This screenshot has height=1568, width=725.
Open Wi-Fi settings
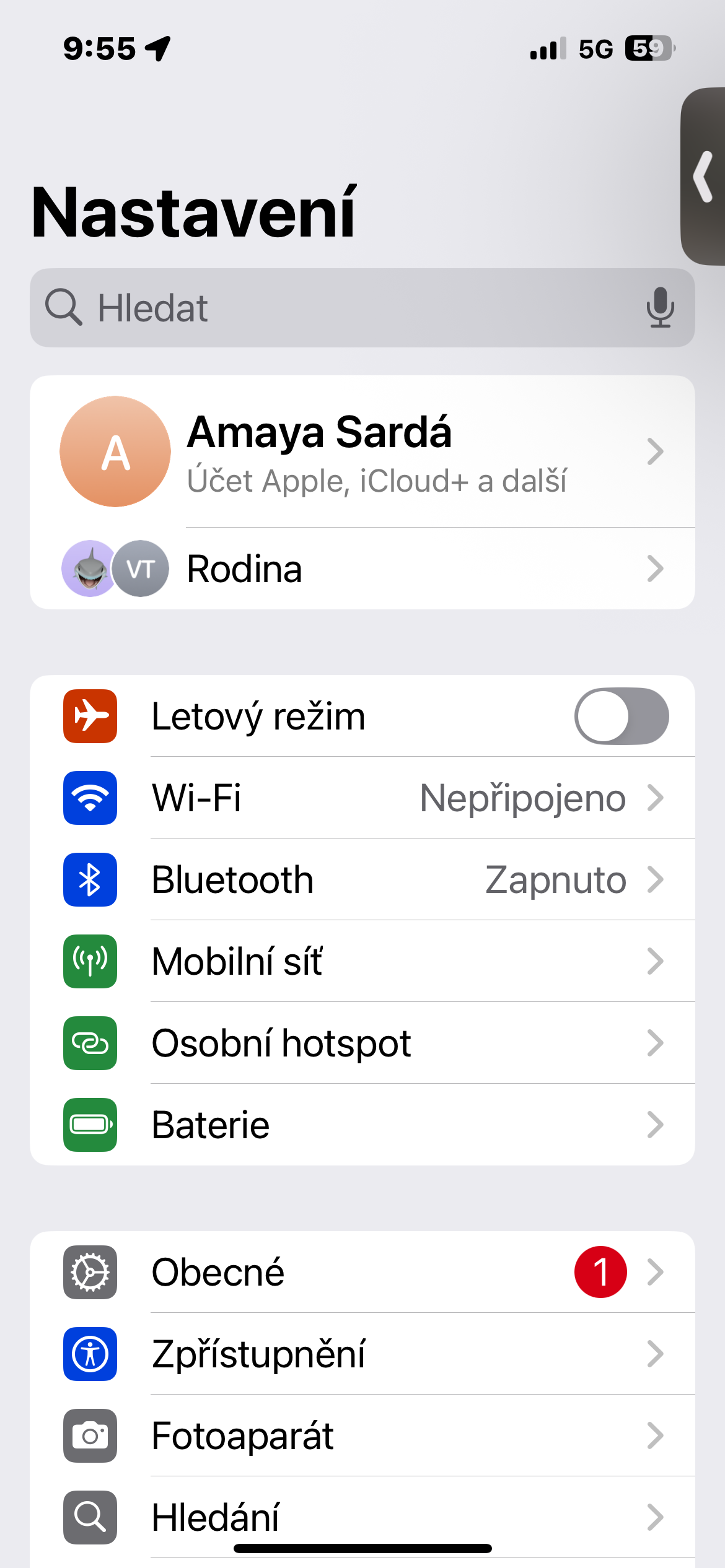(362, 798)
